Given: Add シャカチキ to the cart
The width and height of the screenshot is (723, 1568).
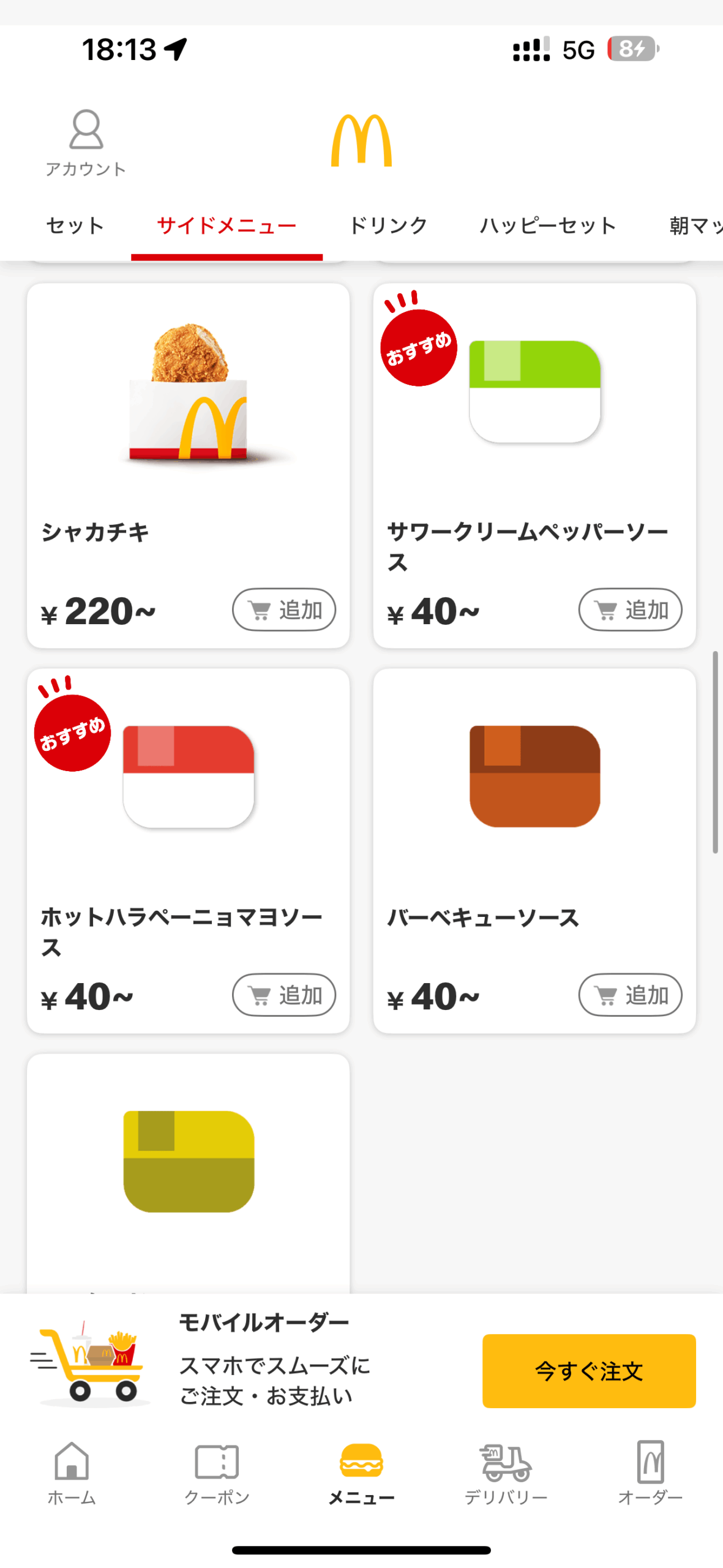Looking at the screenshot, I should tap(284, 609).
